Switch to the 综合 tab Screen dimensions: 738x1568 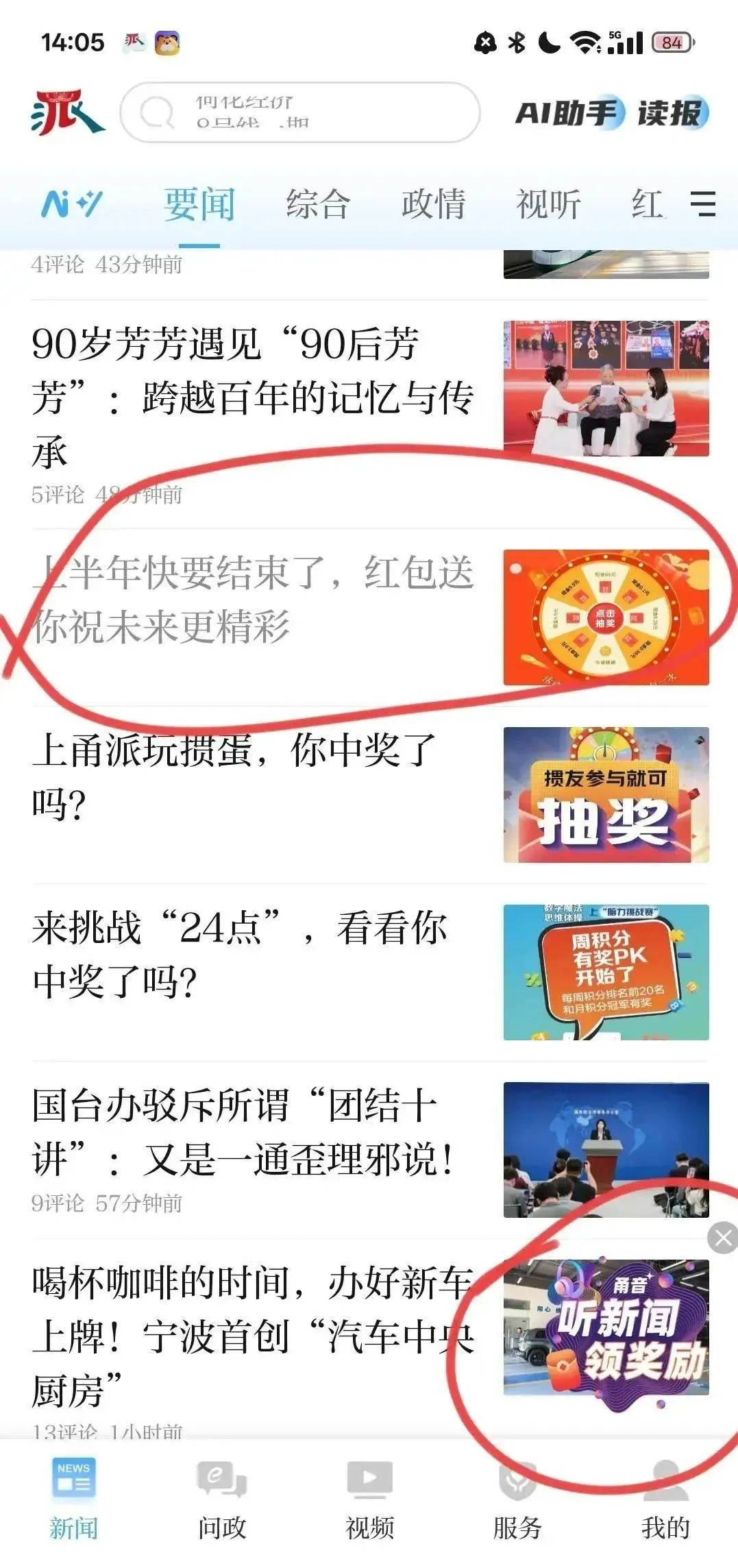tap(318, 204)
